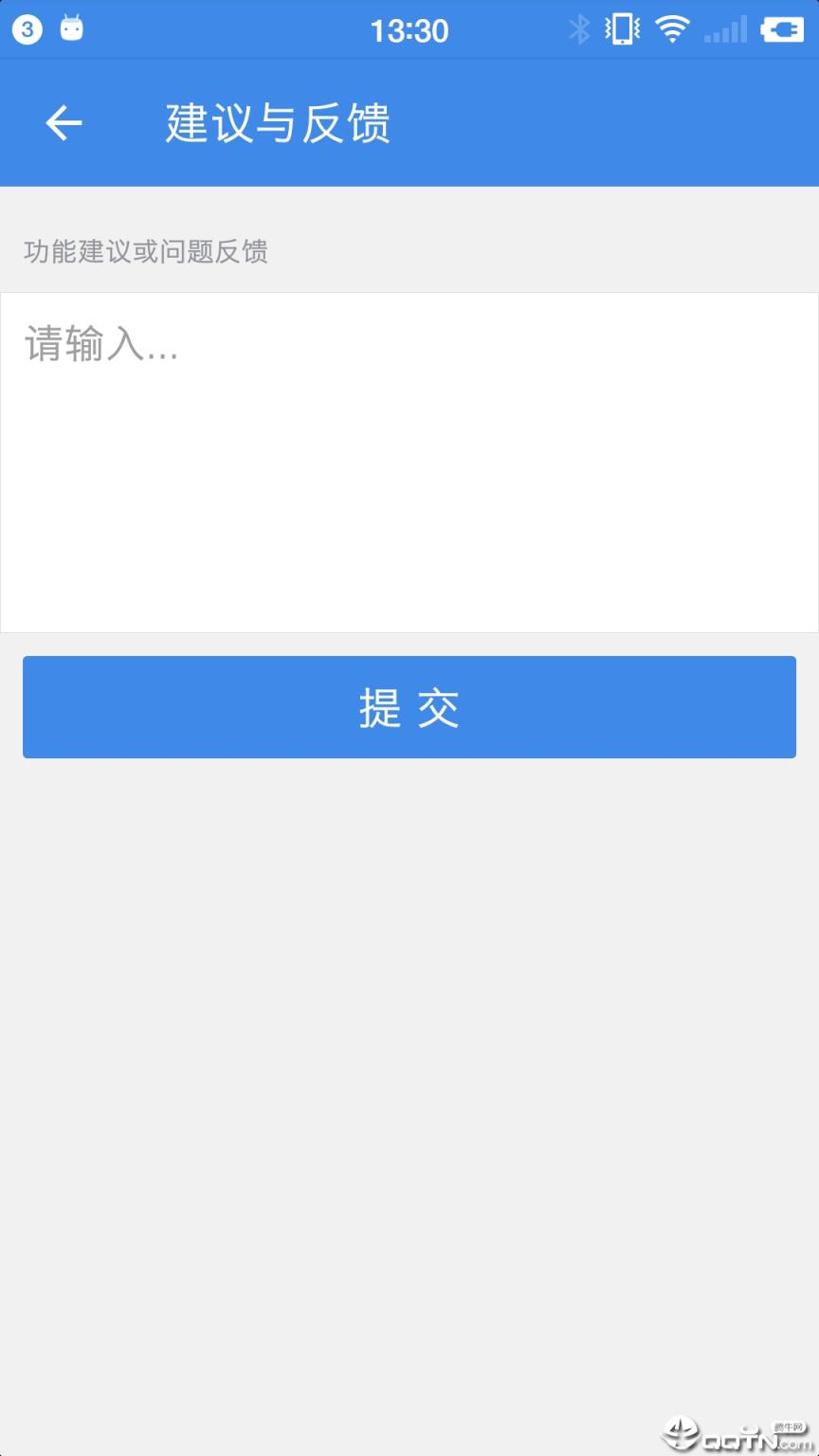The width and height of the screenshot is (819, 1456).
Task: Tap the status bar to expand notifications
Action: (x=409, y=29)
